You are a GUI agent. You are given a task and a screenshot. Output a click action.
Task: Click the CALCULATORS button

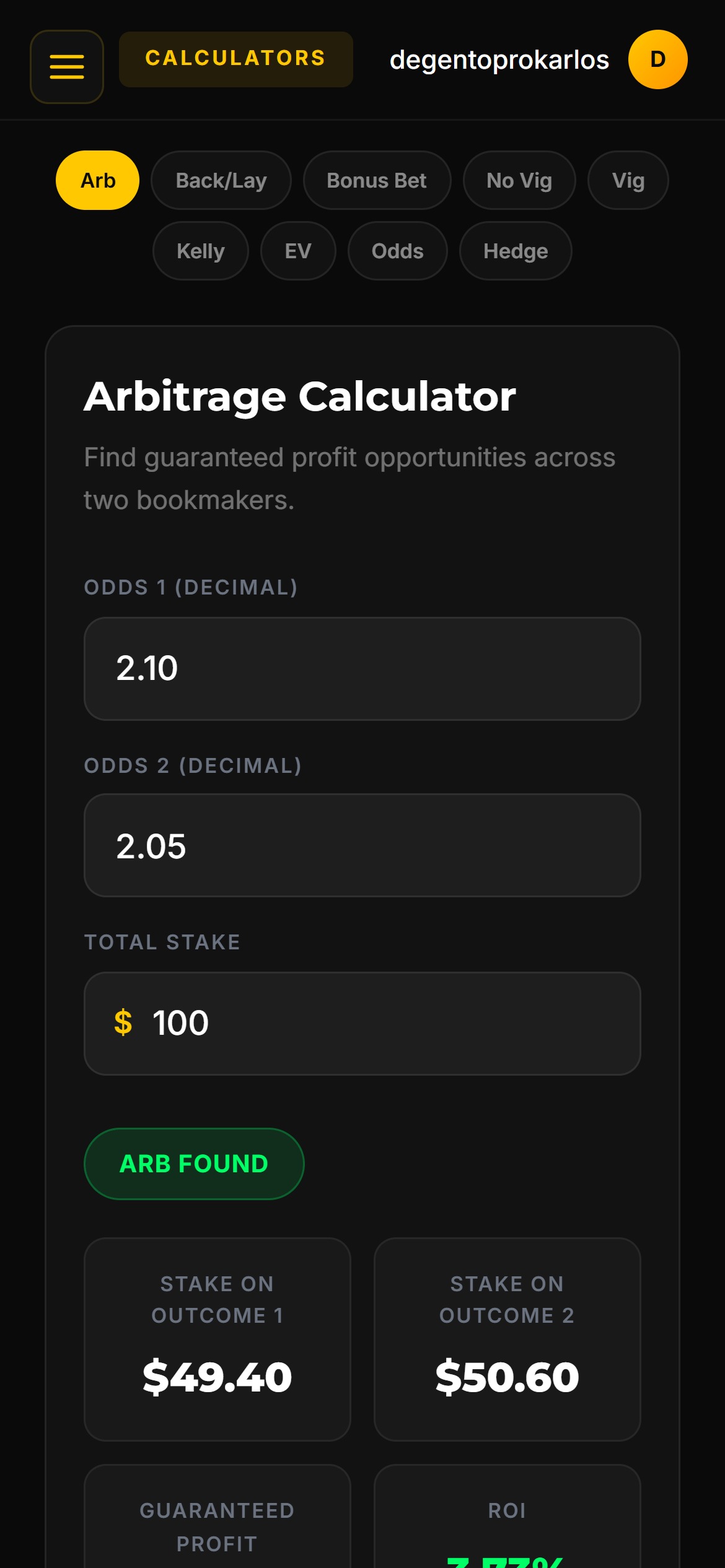click(x=235, y=59)
